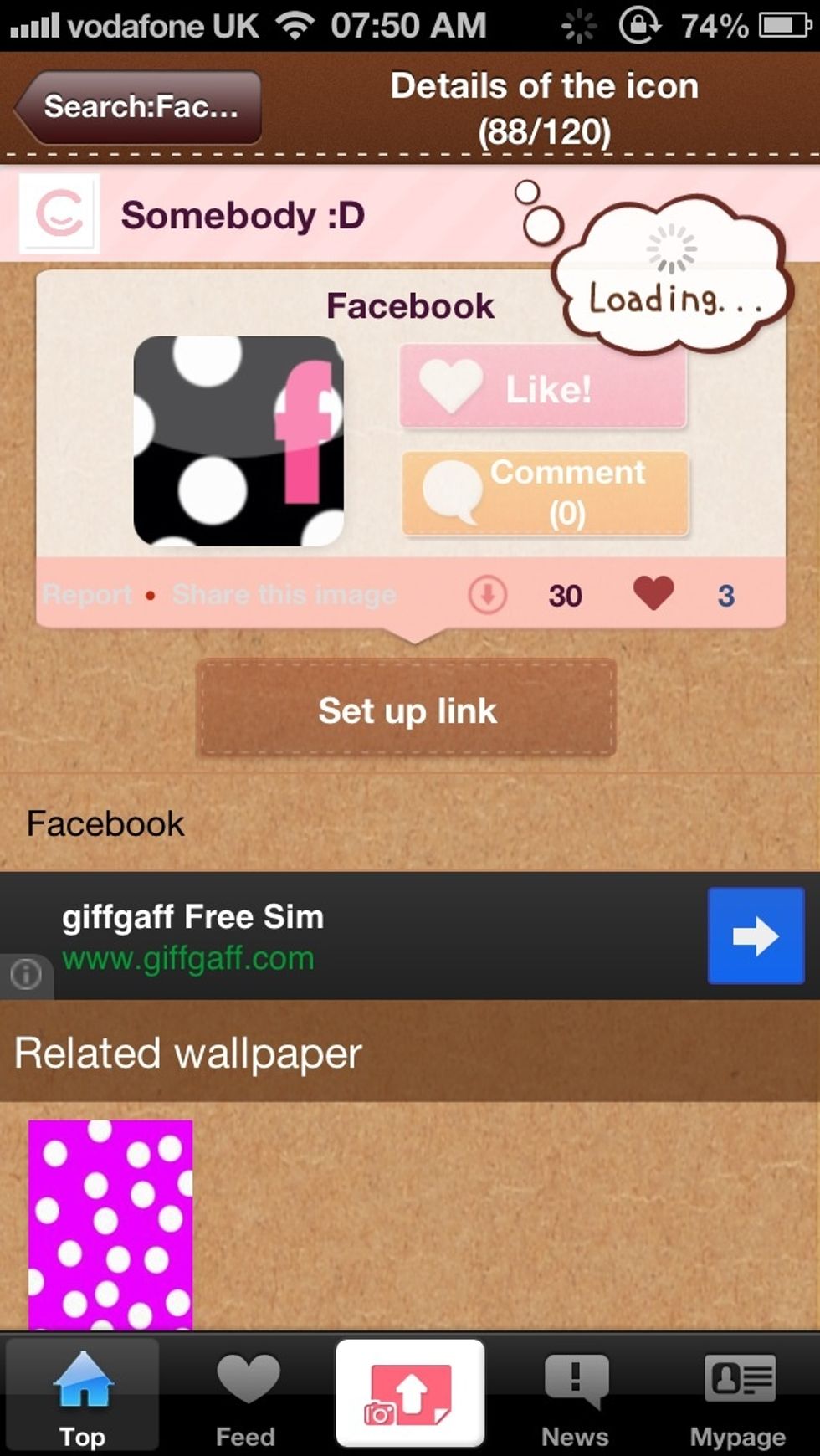
Task: Tap the Share this image link
Action: coord(283,595)
